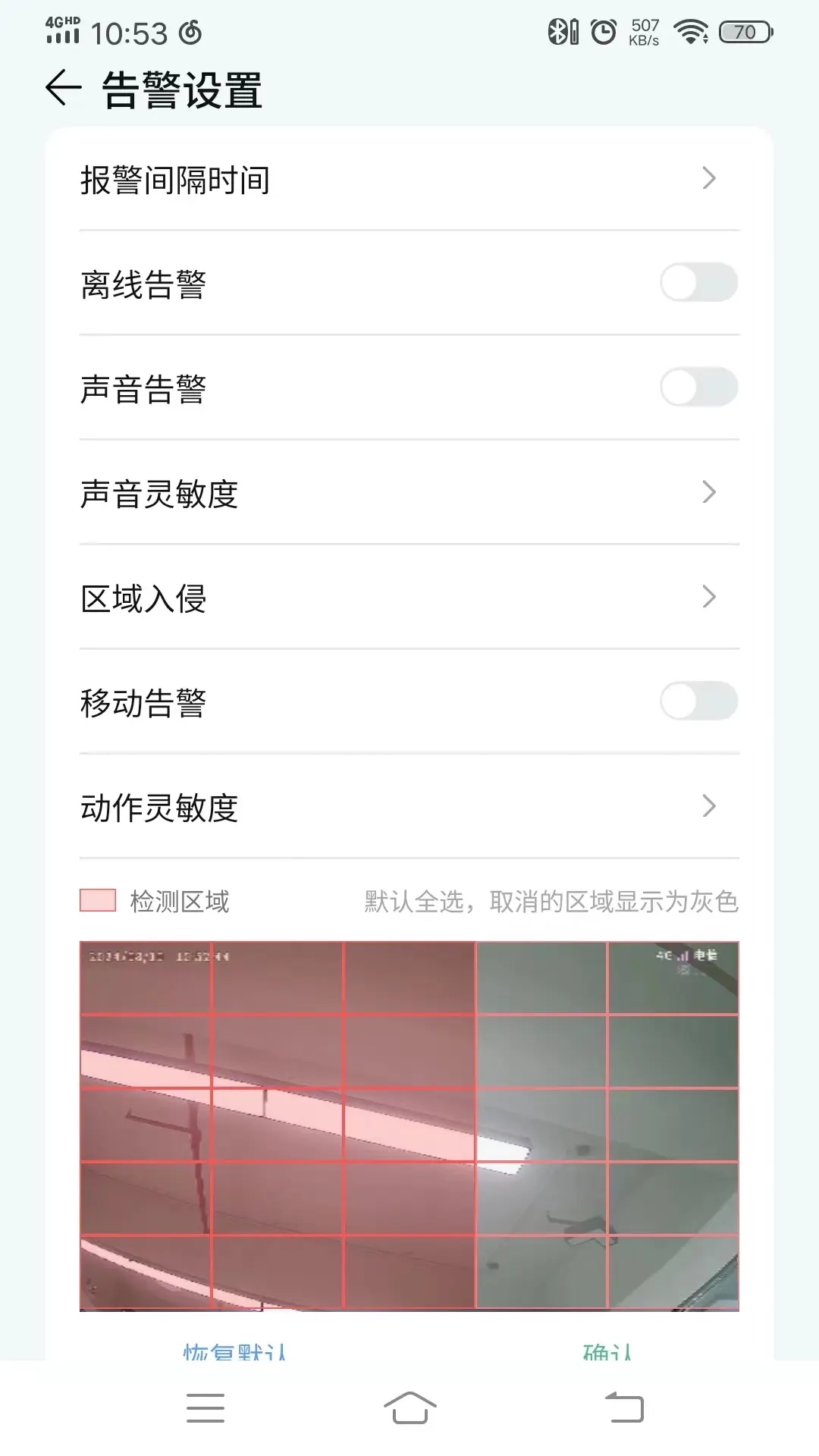
Task: Turn on 声音告警
Action: [698, 387]
